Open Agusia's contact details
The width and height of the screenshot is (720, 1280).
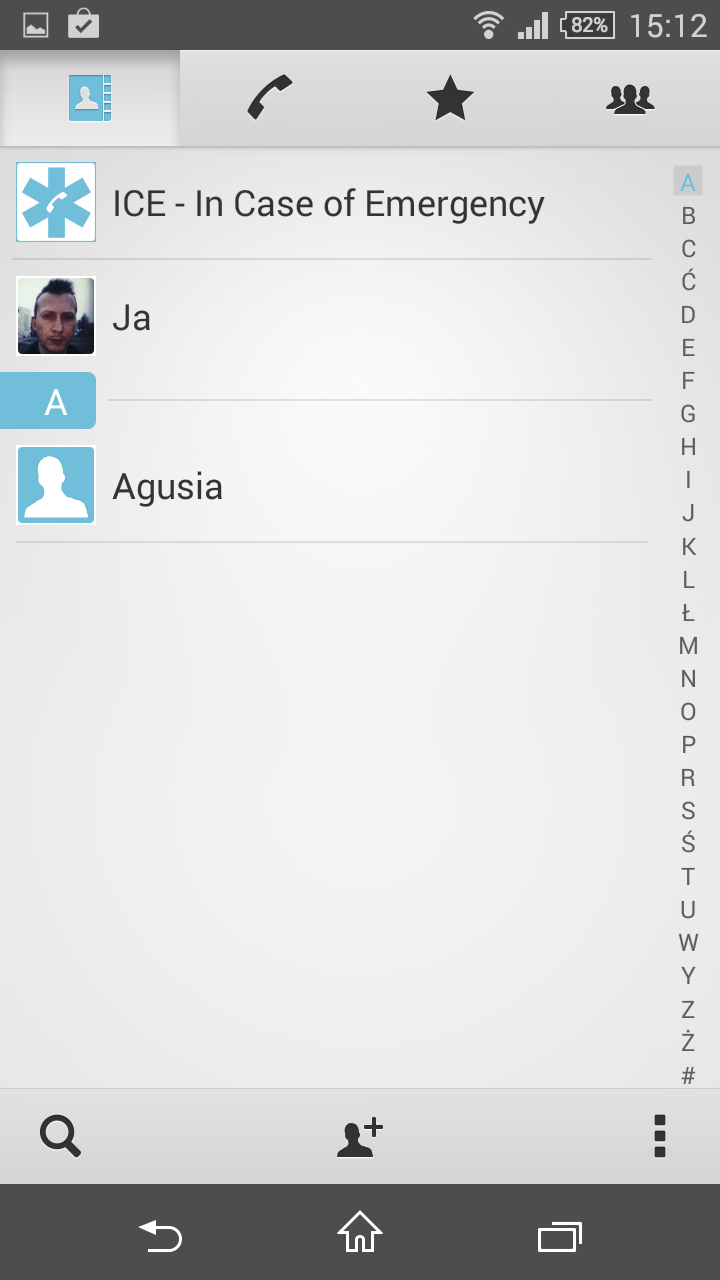coord(332,486)
